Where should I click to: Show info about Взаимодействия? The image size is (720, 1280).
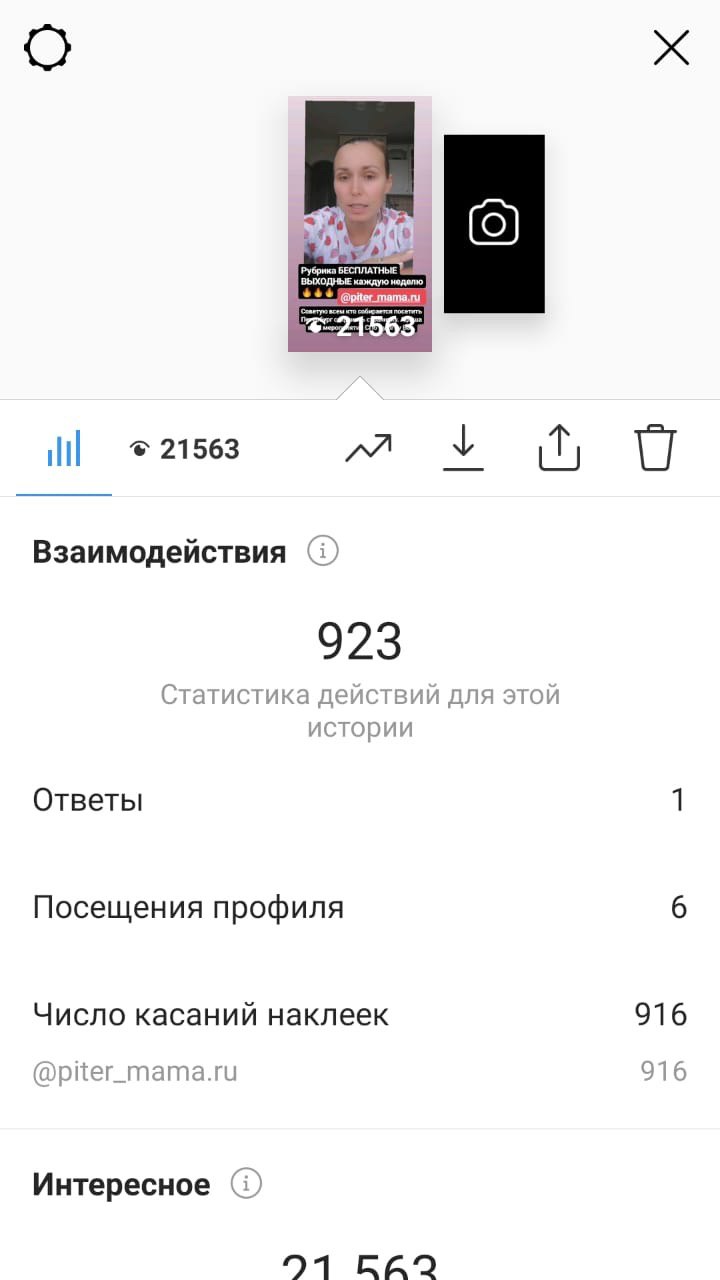323,550
